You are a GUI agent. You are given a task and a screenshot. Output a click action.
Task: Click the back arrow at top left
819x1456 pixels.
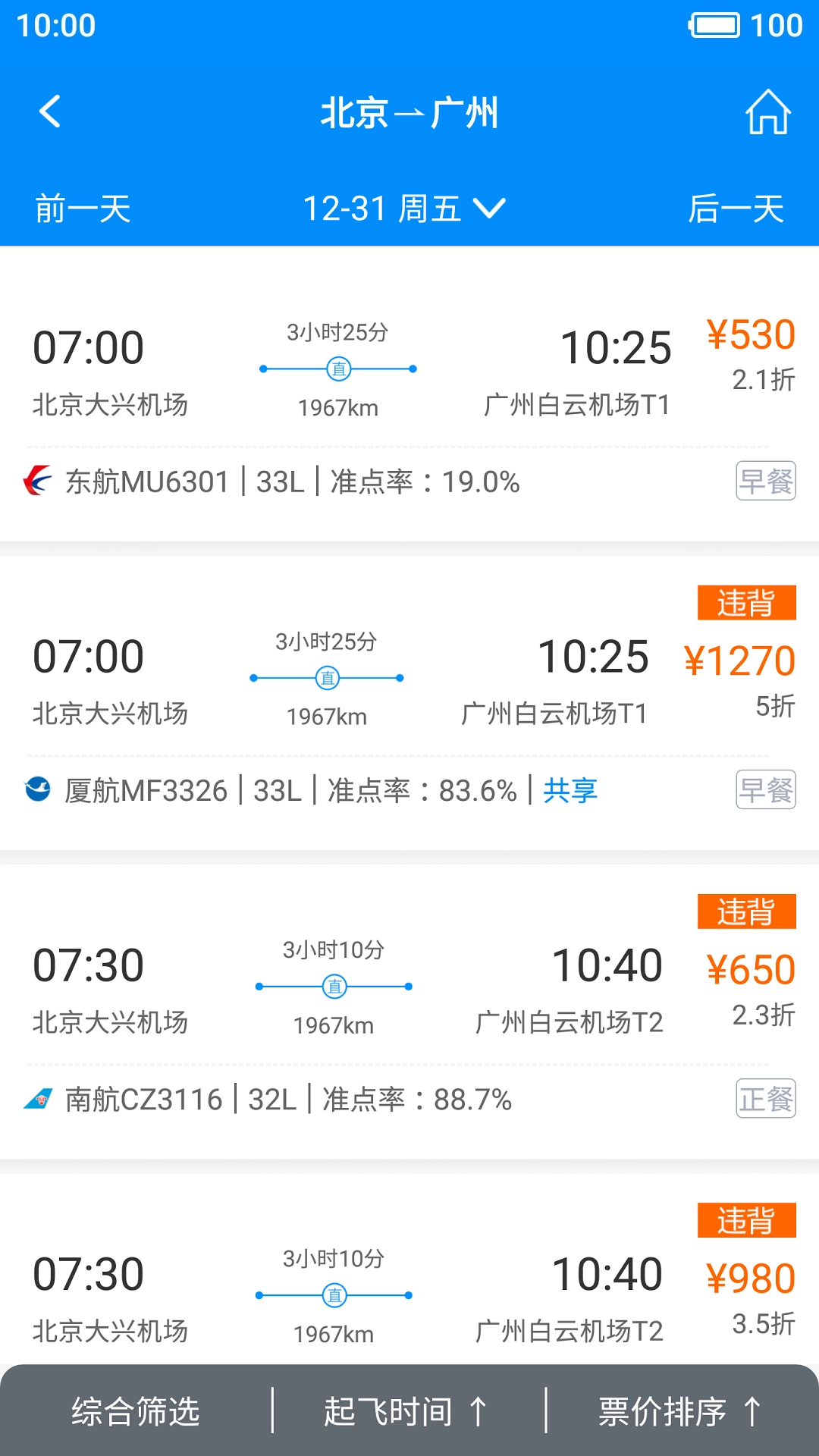point(49,111)
